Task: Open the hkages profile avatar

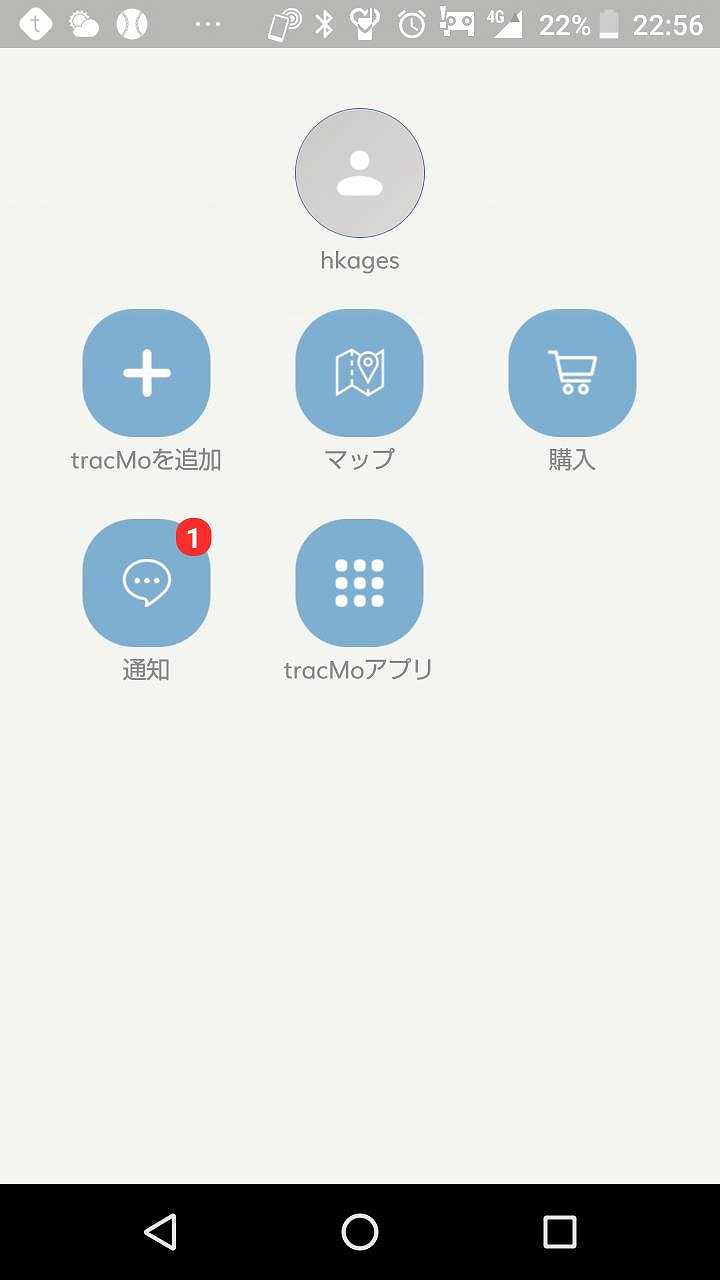Action: pos(360,173)
